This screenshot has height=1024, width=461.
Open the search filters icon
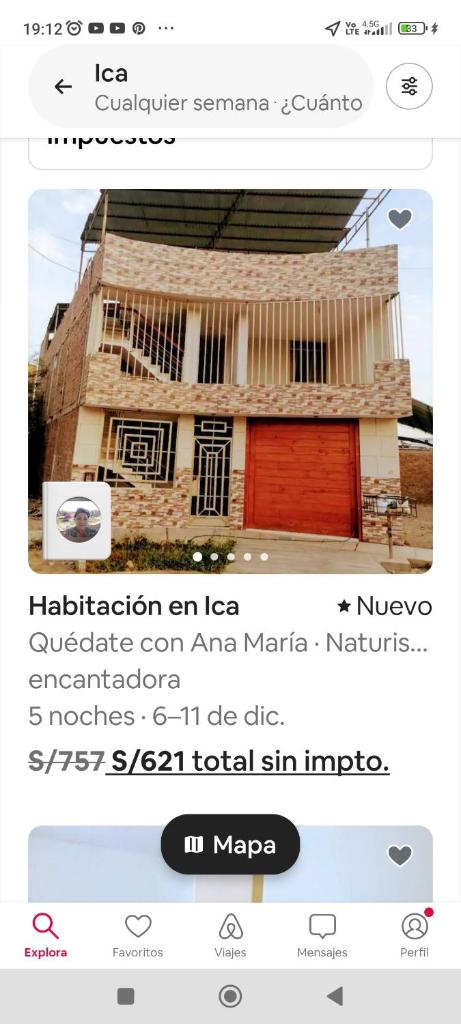click(x=409, y=86)
